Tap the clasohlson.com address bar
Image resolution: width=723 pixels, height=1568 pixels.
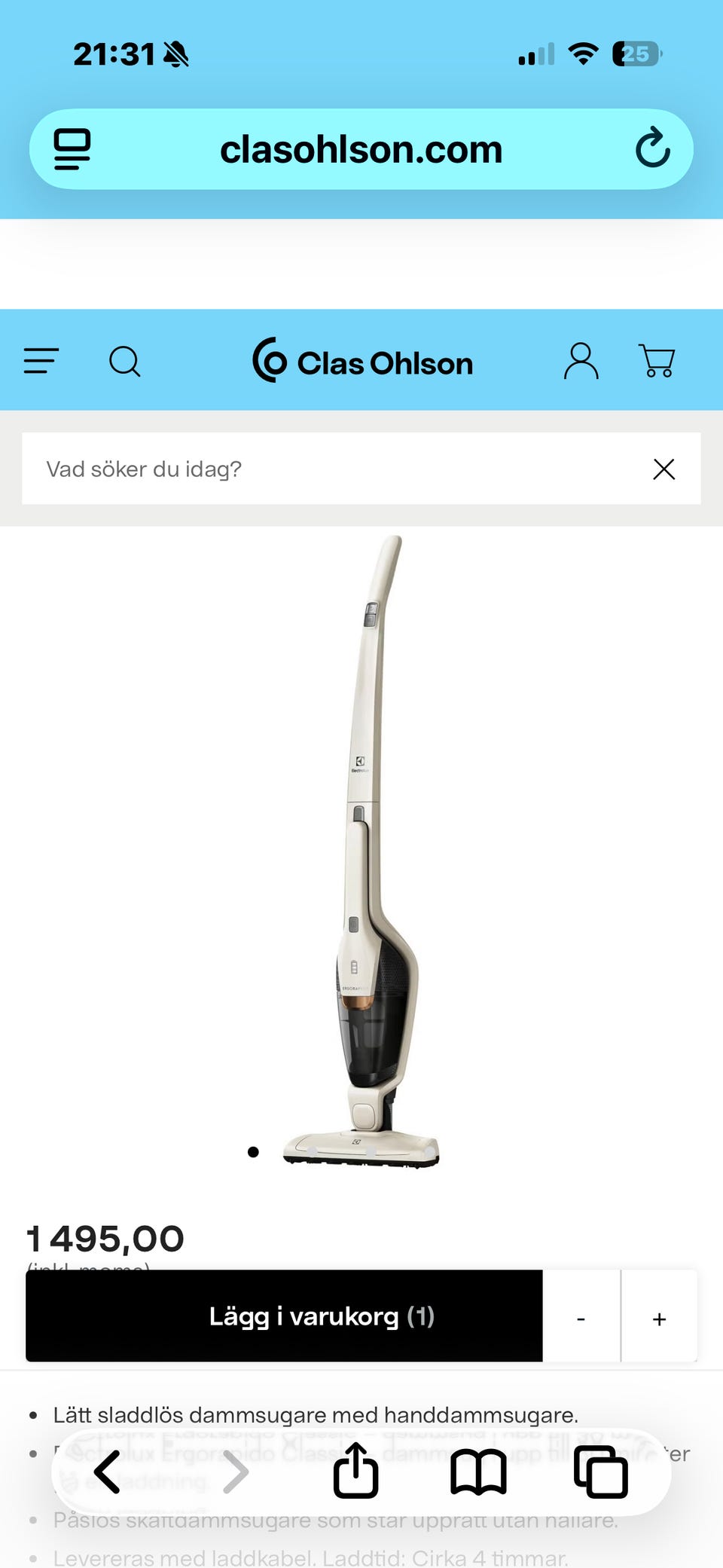(361, 148)
